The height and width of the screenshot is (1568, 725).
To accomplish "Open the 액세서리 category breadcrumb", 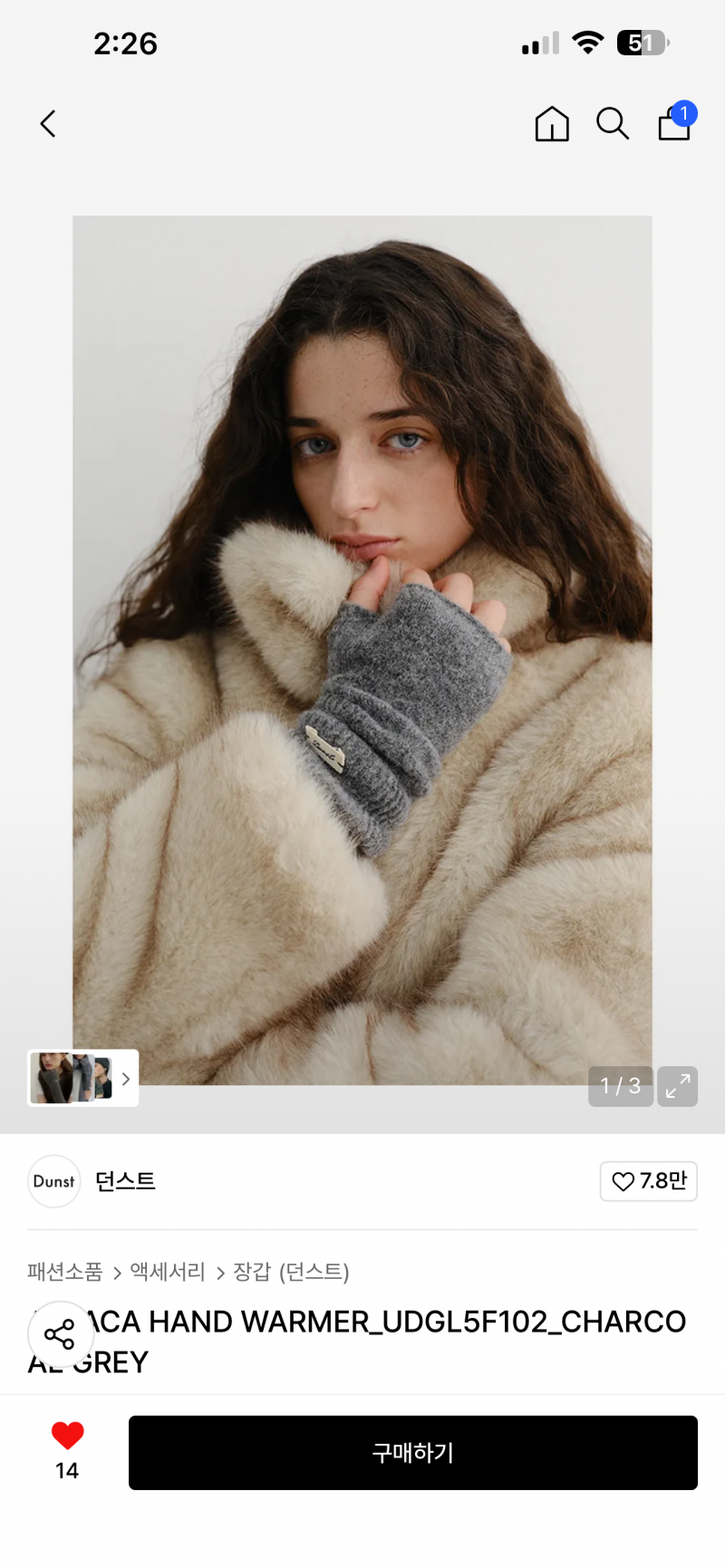I will coord(168,1272).
